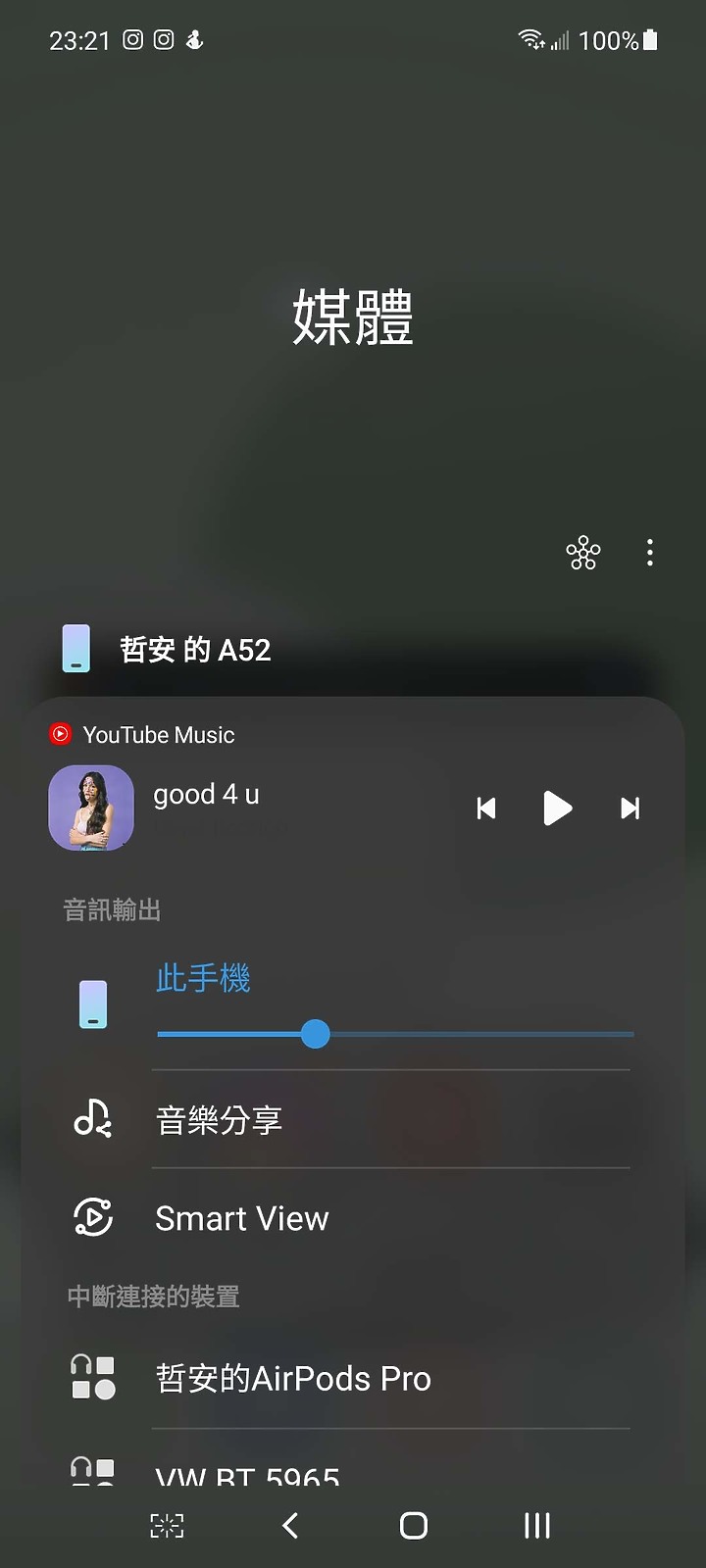Select 此手機 as audio output
Image resolution: width=706 pixels, height=1568 pixels.
203,978
